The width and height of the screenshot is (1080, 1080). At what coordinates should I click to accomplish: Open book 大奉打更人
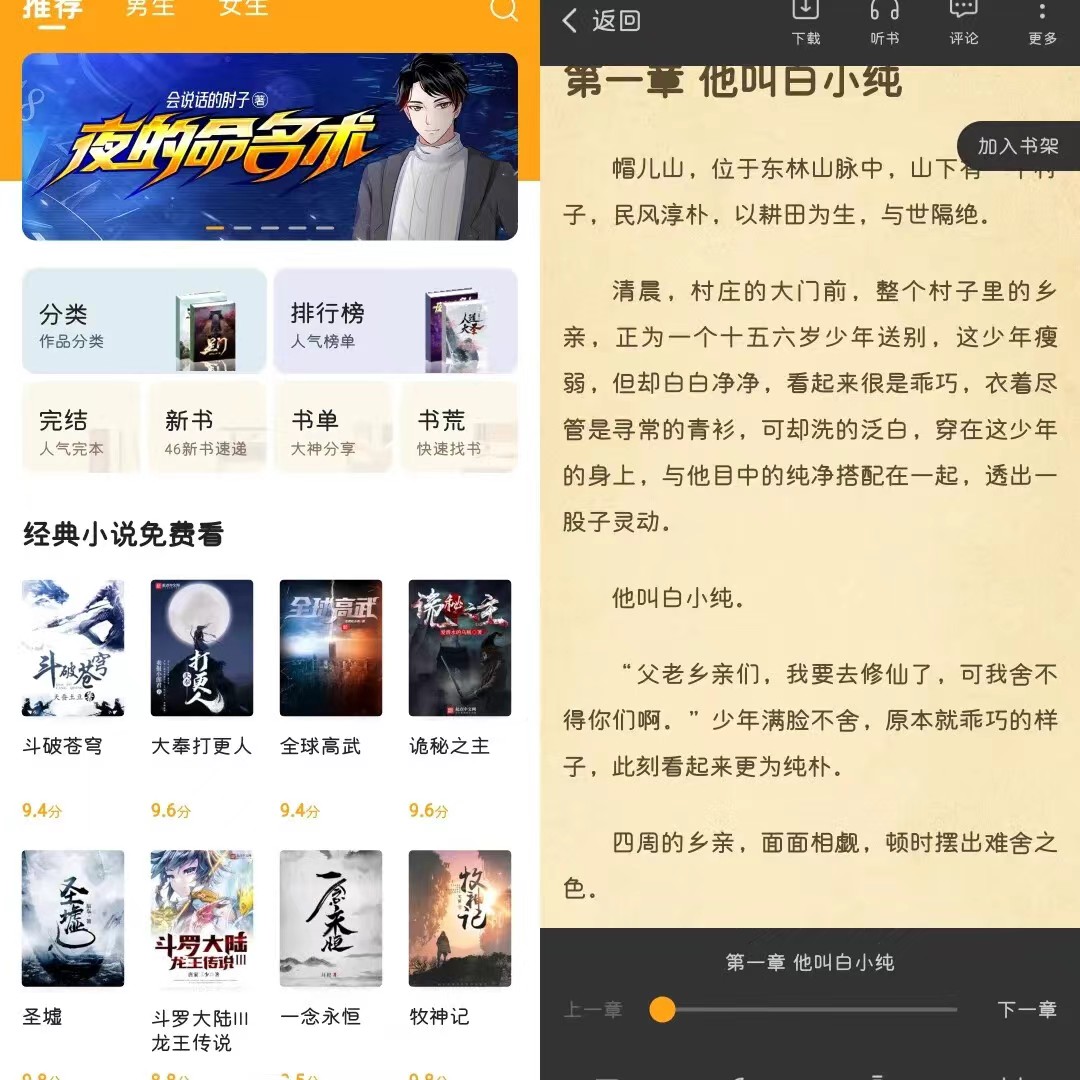point(202,648)
